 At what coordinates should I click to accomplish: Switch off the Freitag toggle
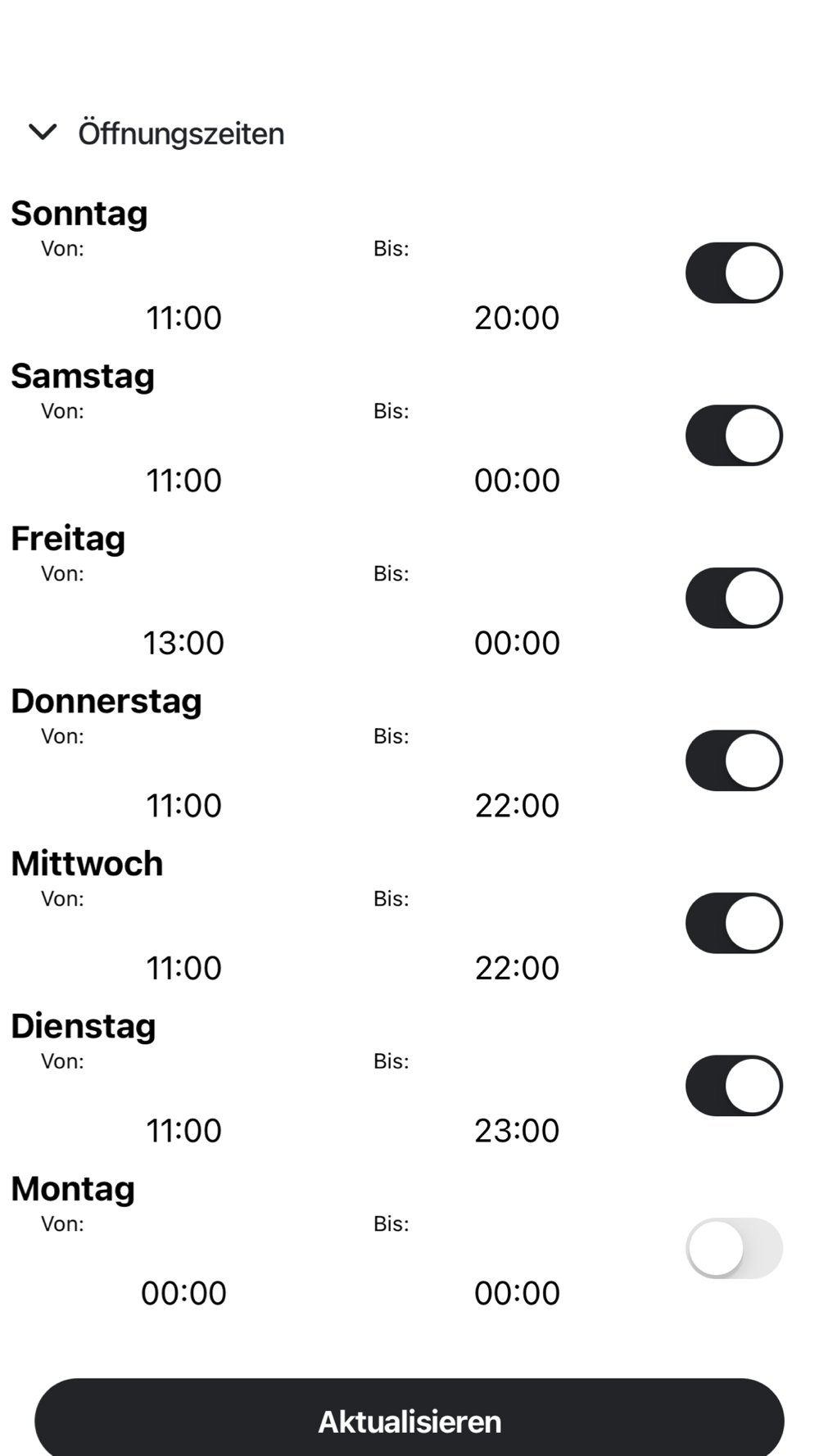pyautogui.click(x=734, y=598)
